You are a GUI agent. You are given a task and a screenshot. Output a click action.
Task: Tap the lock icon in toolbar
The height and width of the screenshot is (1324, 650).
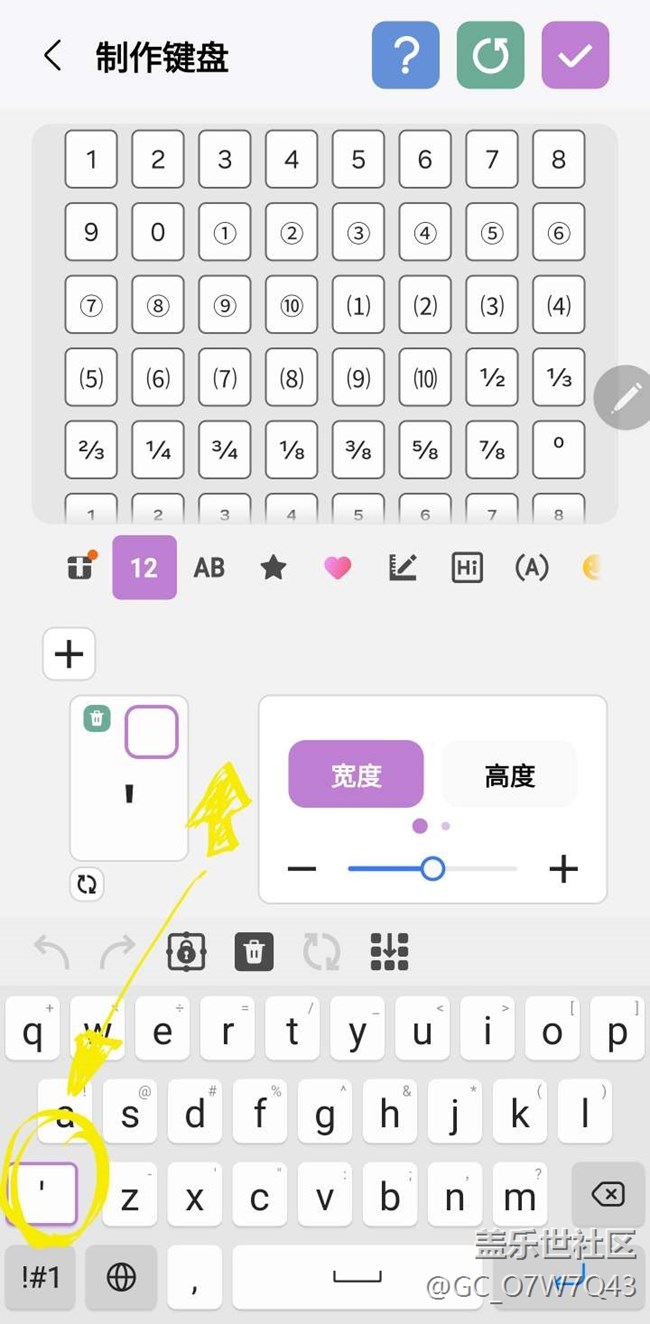[x=186, y=952]
